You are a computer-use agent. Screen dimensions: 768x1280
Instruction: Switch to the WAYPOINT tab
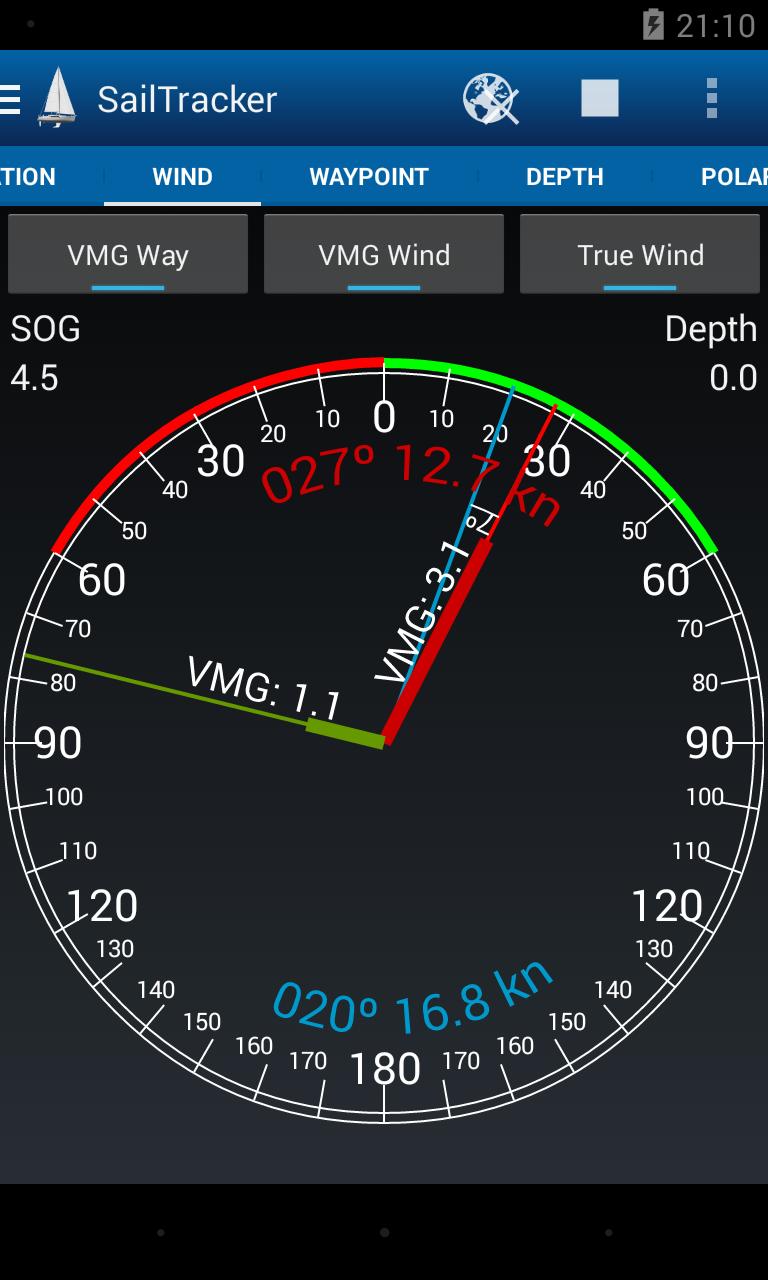(369, 176)
